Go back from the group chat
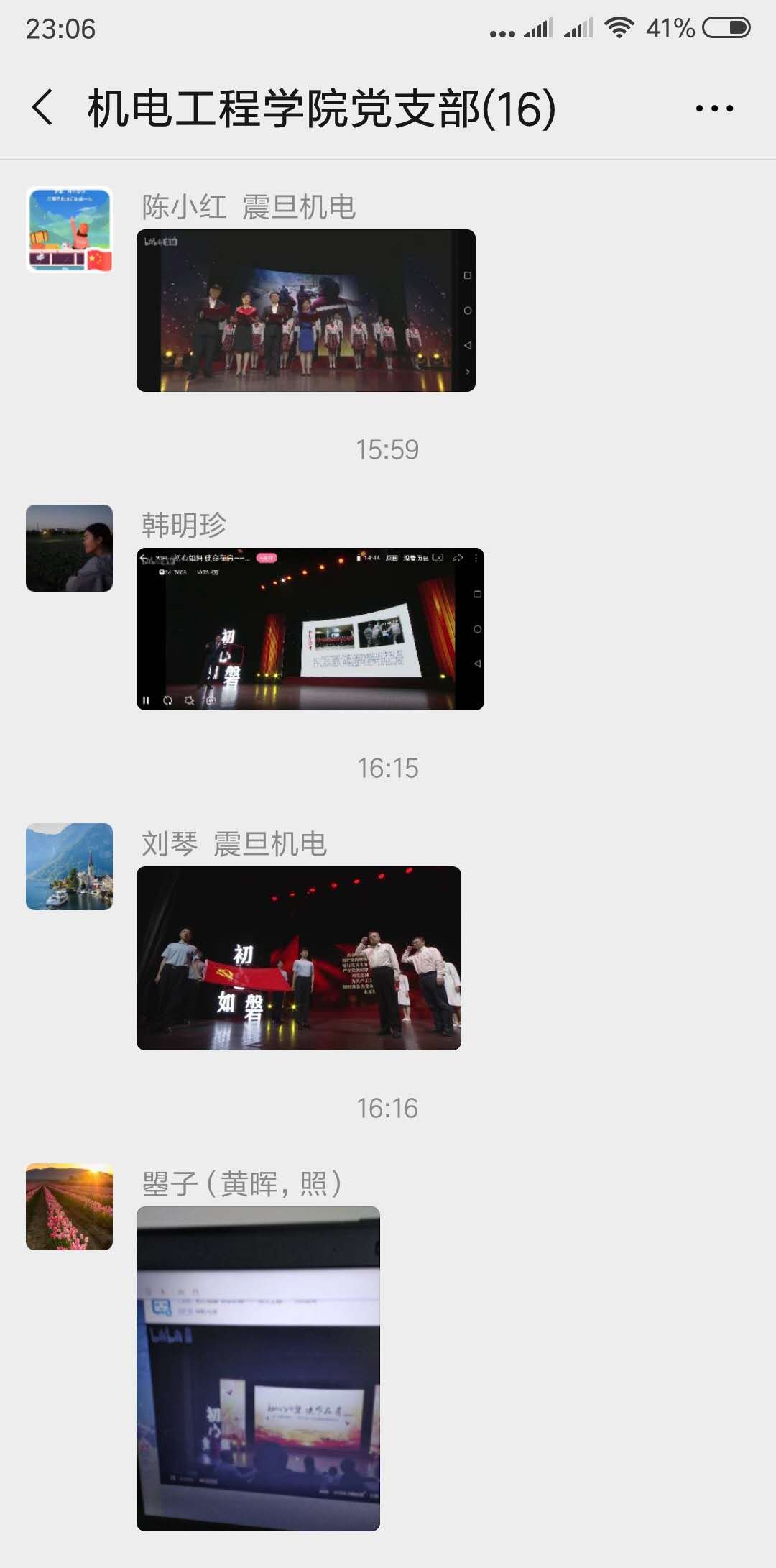 pos(43,108)
